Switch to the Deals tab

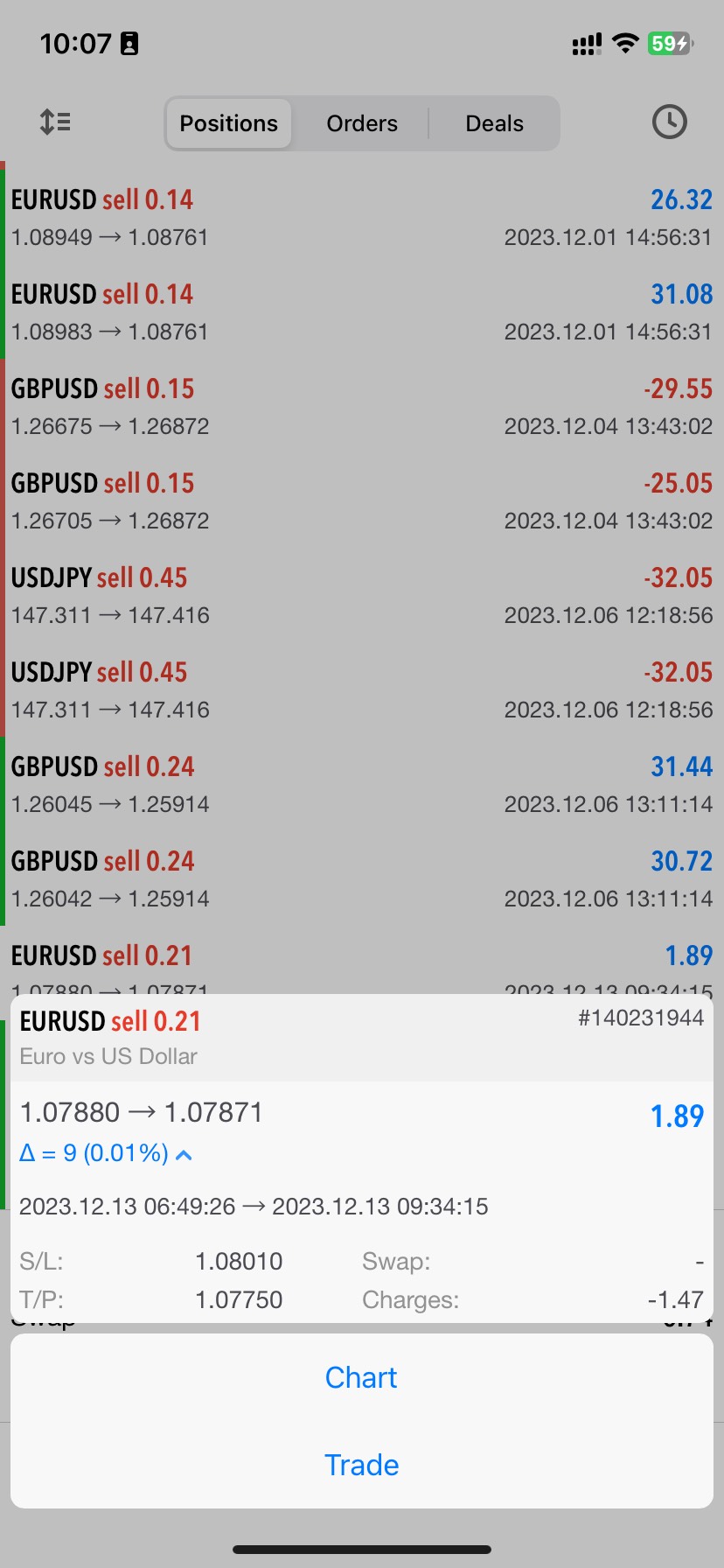point(494,123)
